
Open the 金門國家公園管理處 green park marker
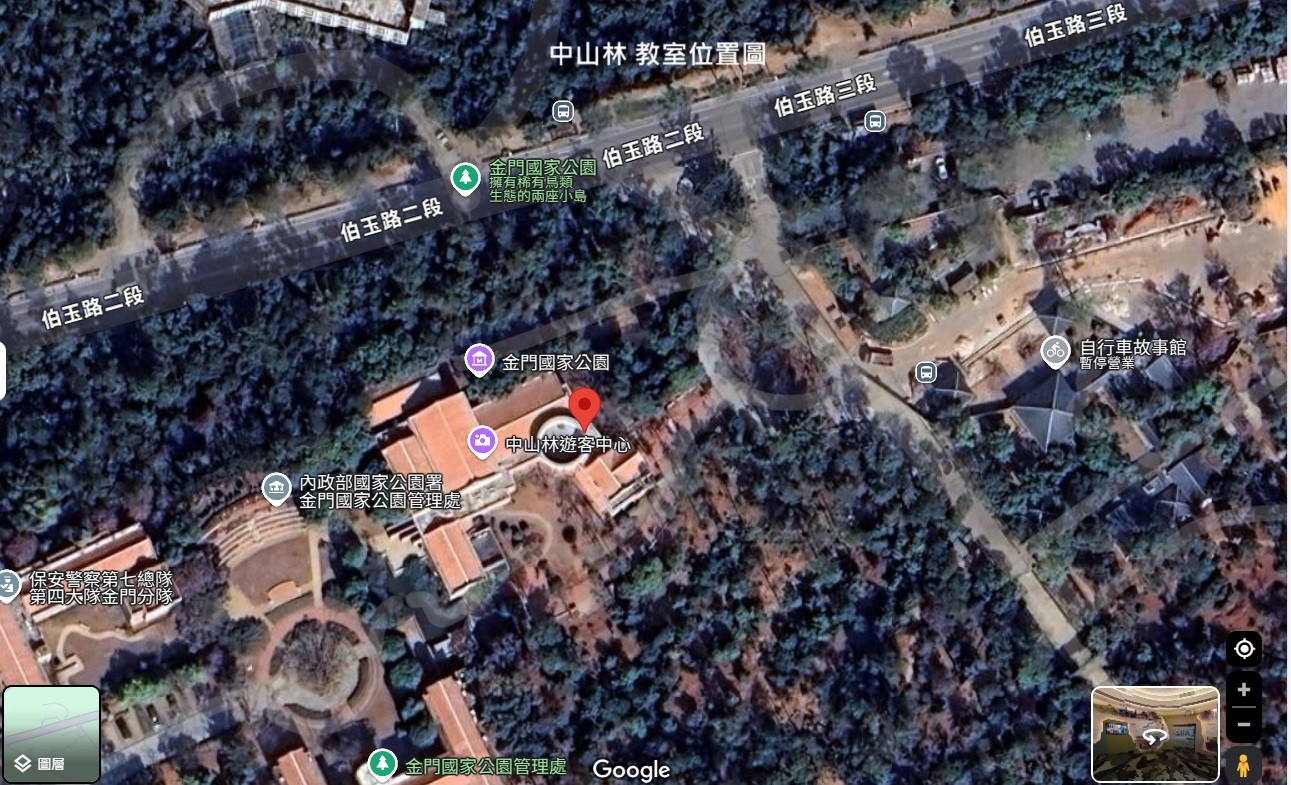coord(381,765)
